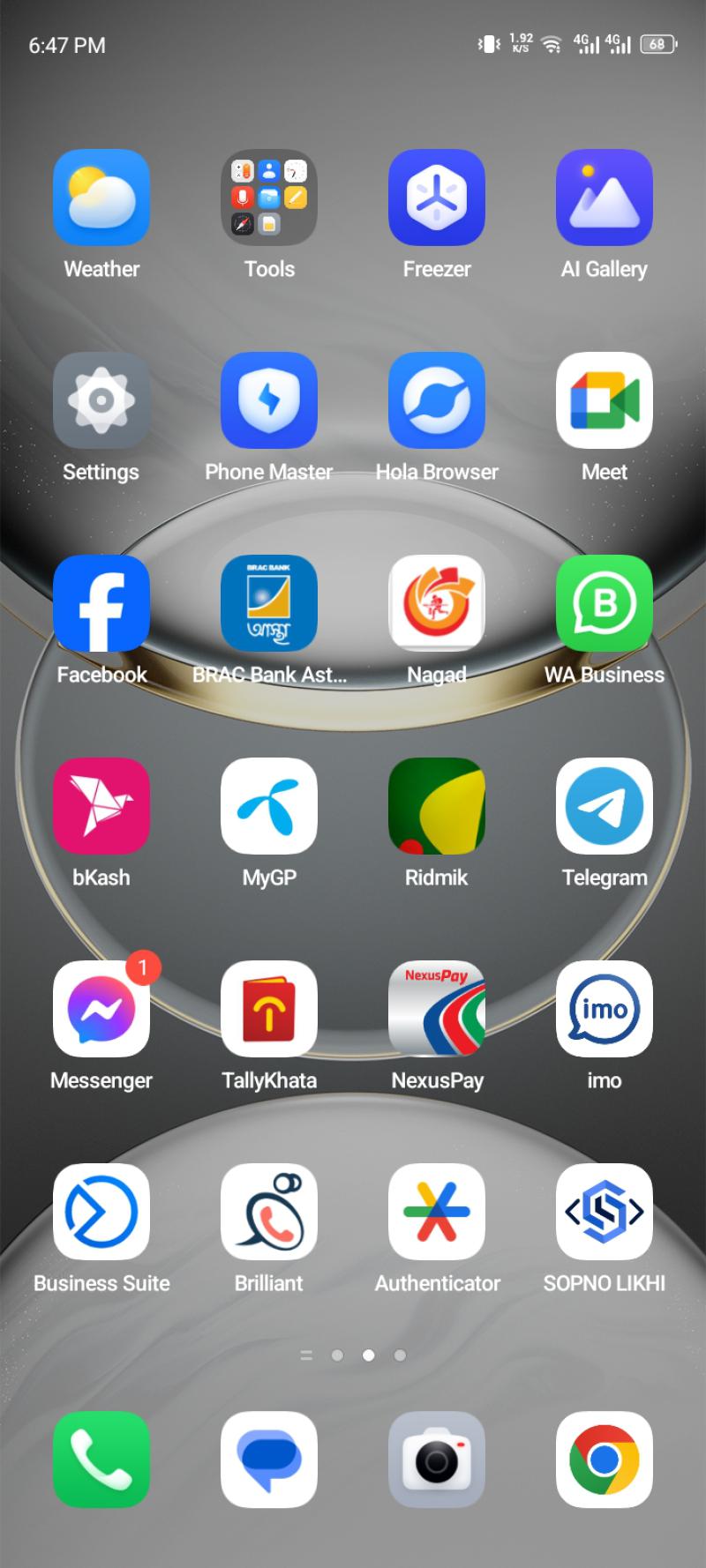Viewport: 706px width, 1568px height.
Task: Open Hola Browser
Action: pos(437,400)
